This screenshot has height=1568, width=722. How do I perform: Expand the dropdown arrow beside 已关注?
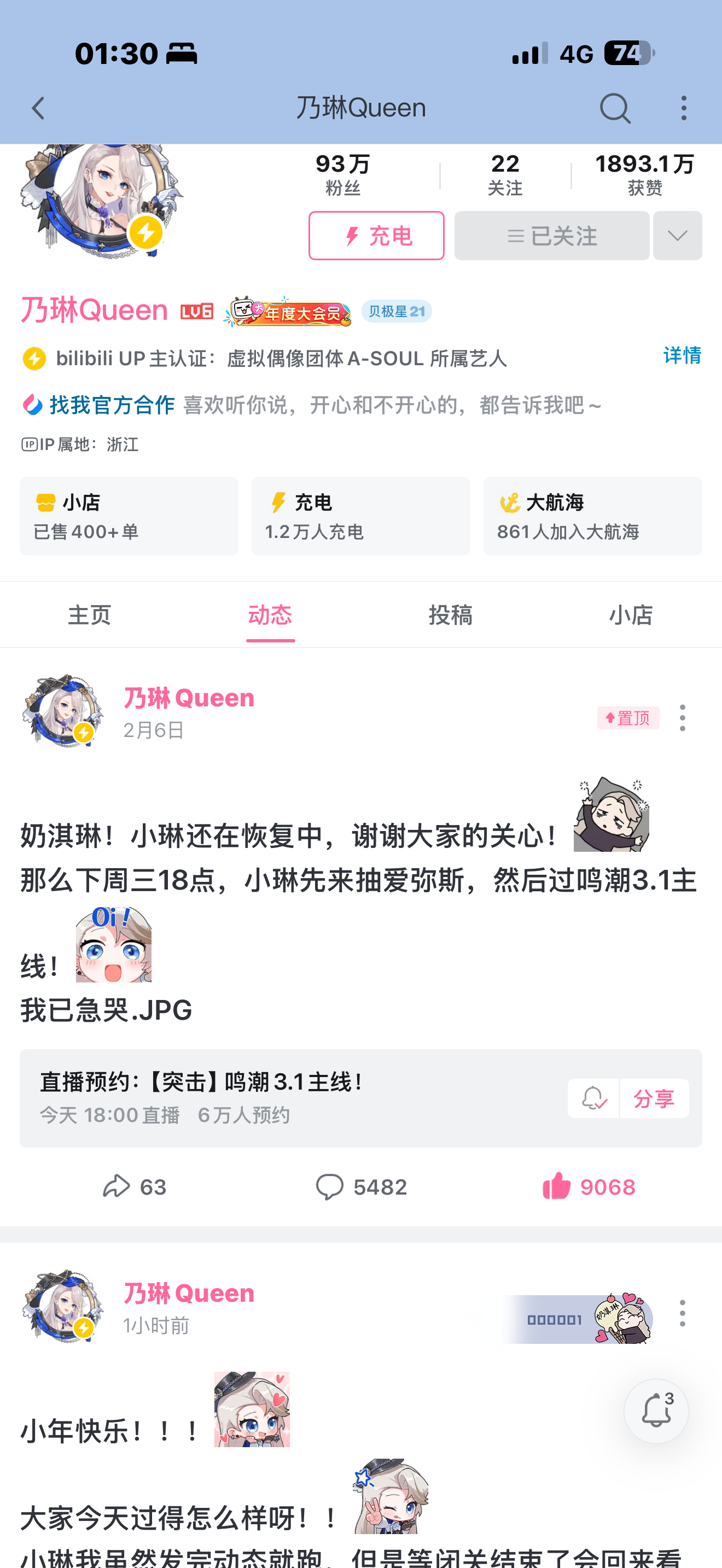pos(677,236)
